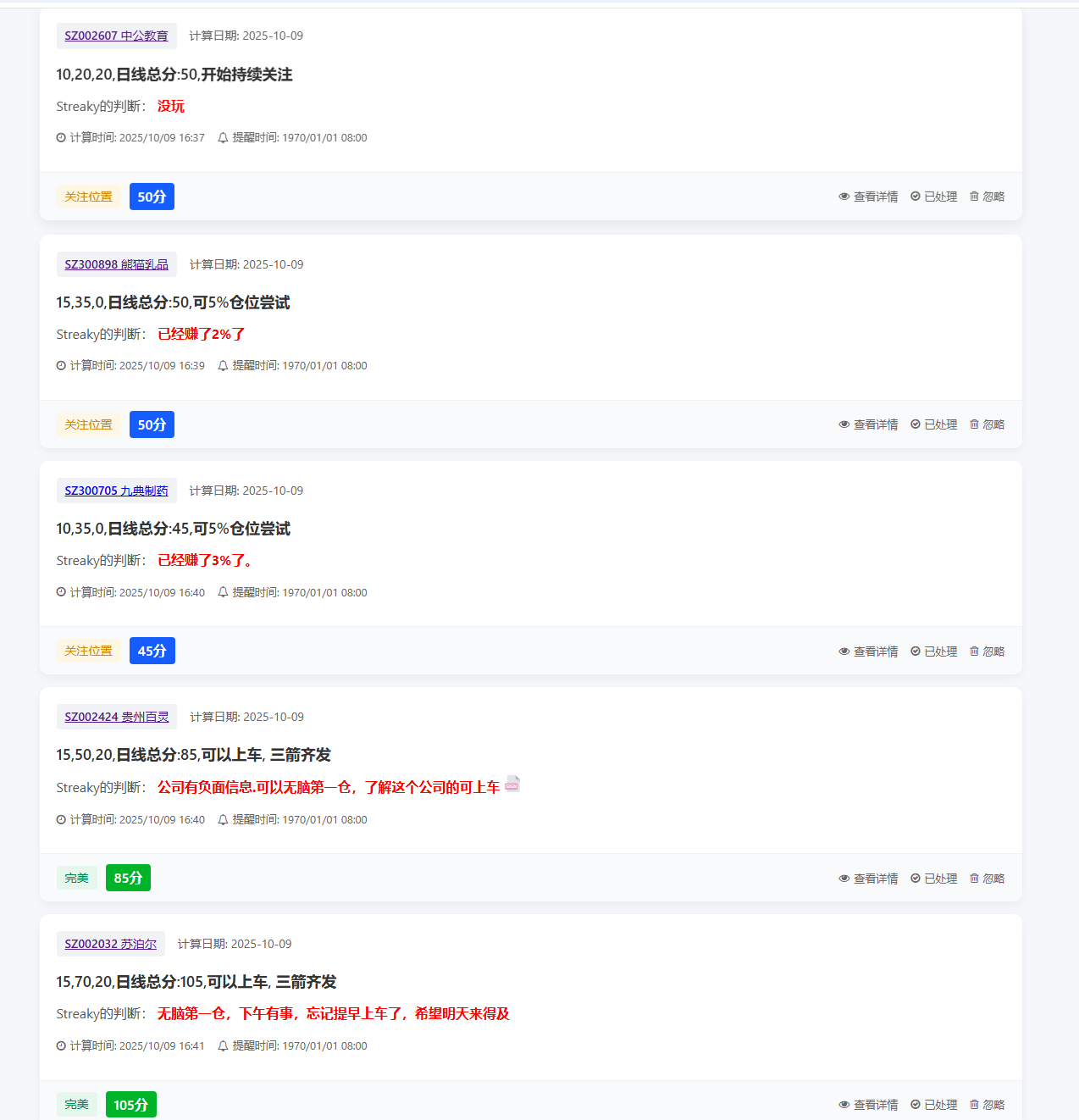This screenshot has height=1120, width=1079.
Task: Open stock link SZ300898 熊猫乳品
Action: (116, 264)
